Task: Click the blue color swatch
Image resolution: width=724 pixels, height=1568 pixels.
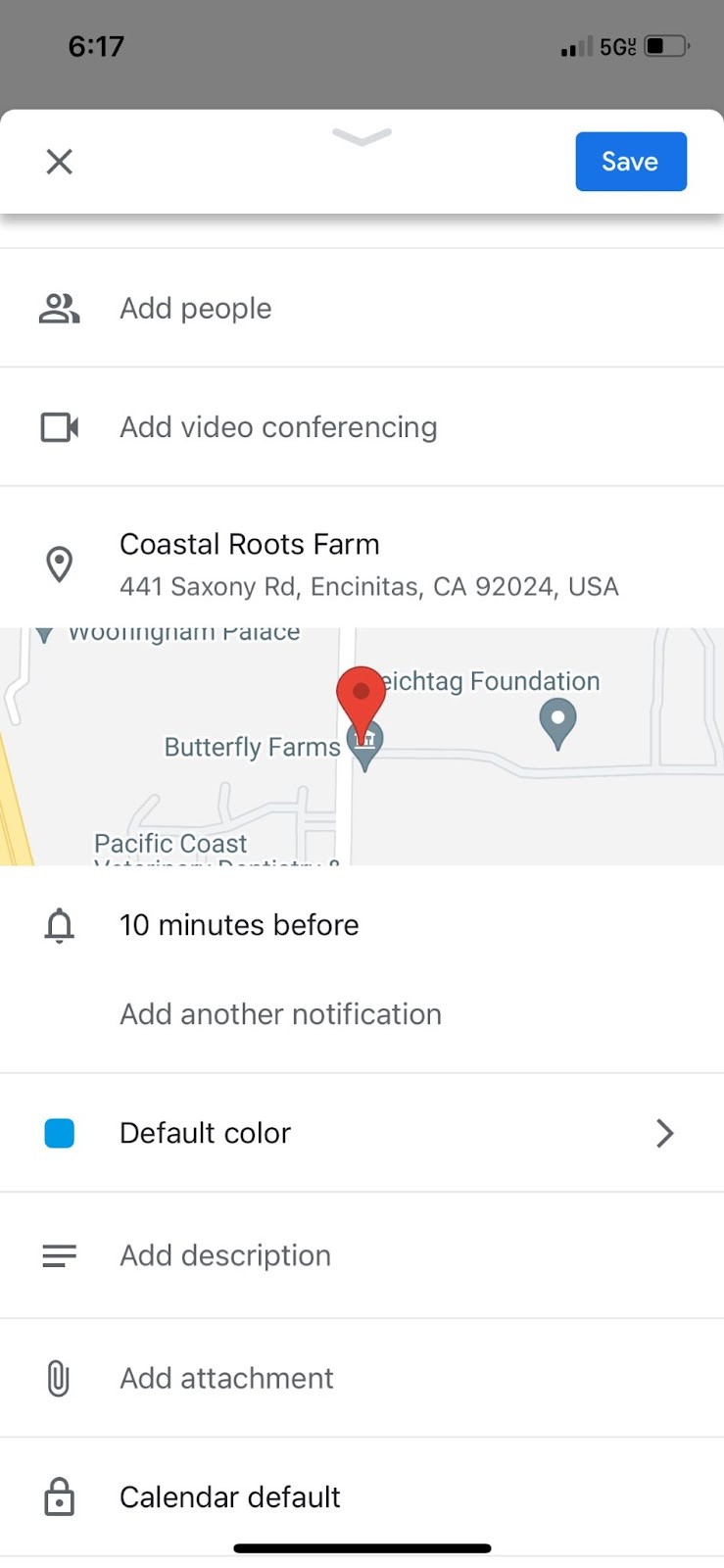Action: tap(59, 1133)
